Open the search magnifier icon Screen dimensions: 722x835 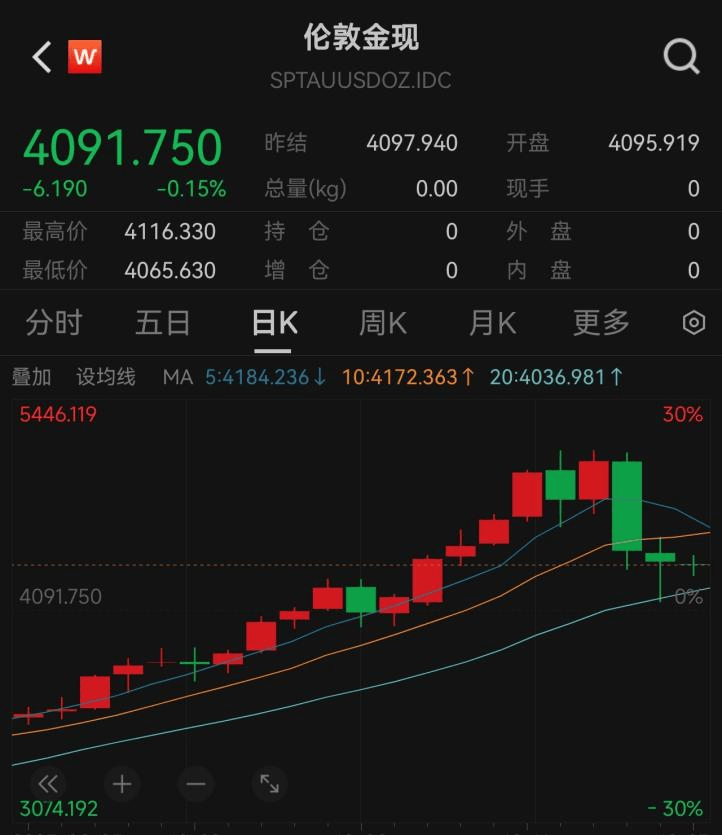(681, 57)
